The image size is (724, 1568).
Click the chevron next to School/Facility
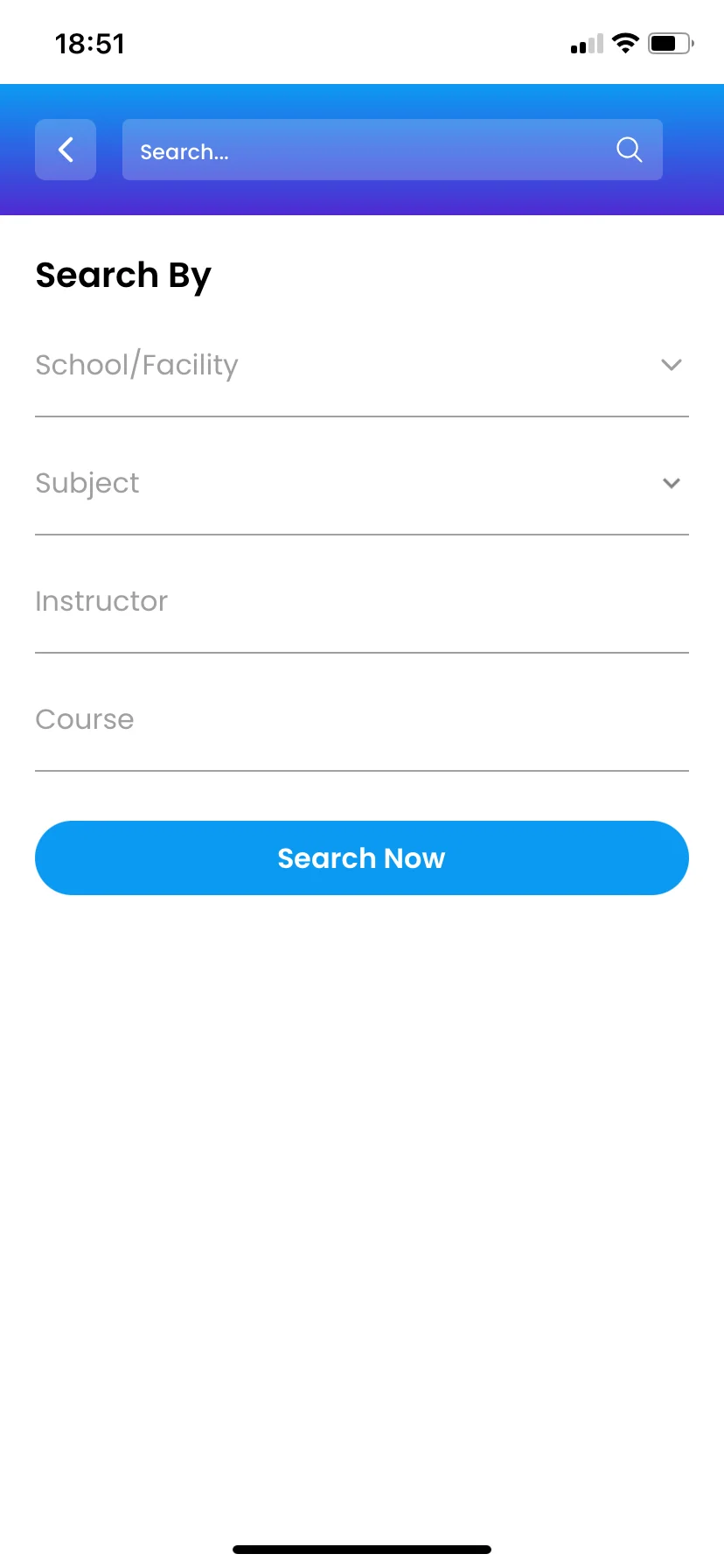click(670, 365)
